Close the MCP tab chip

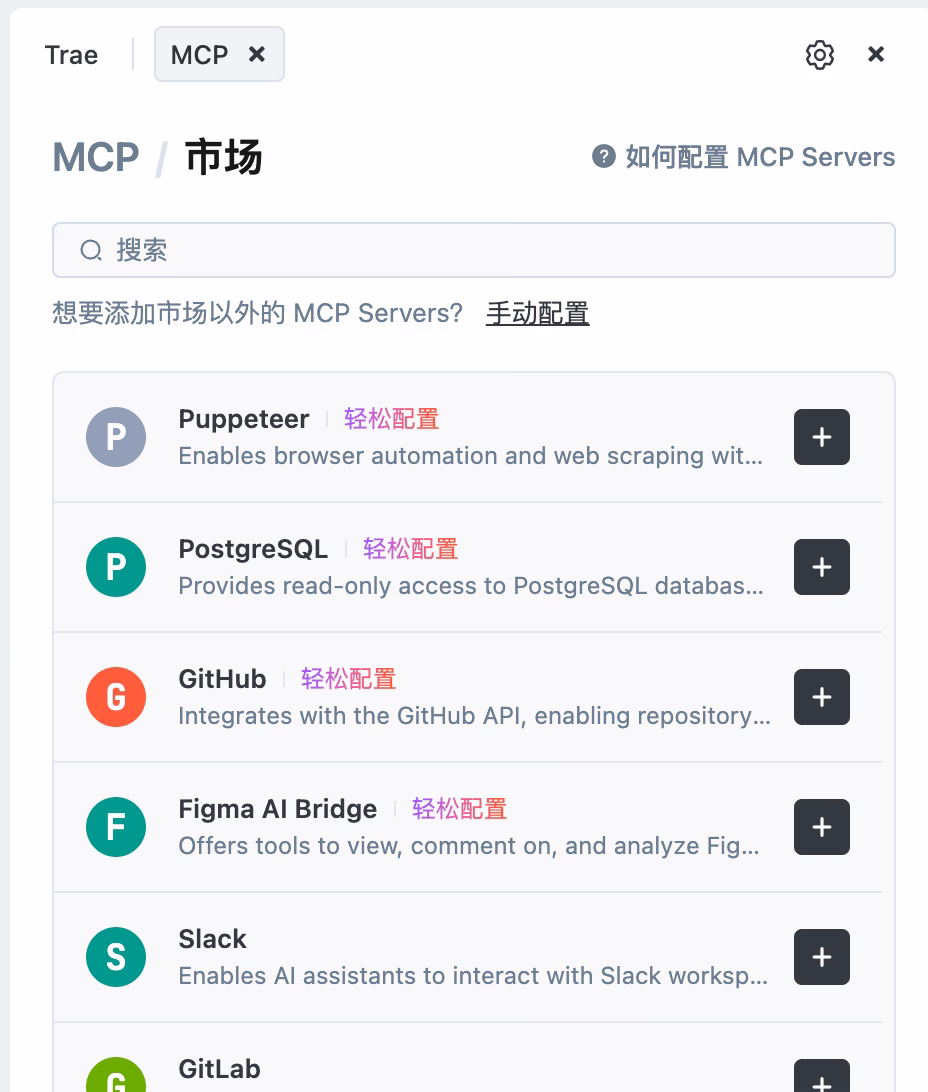pyautogui.click(x=257, y=54)
